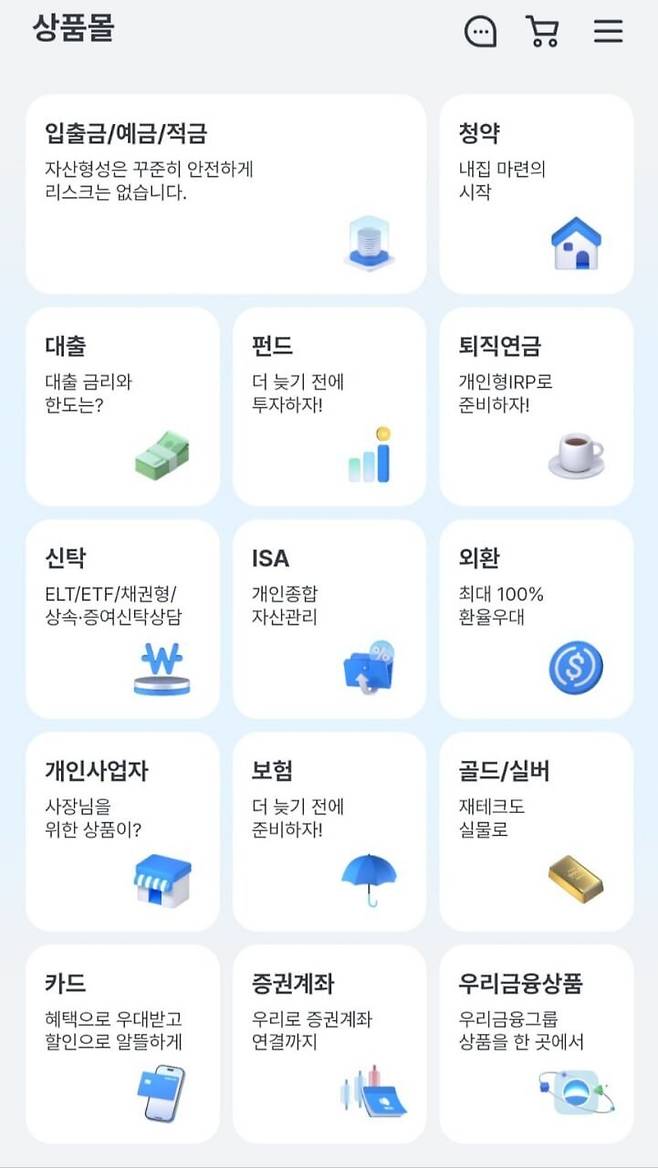Tap the 외환 card

click(536, 618)
